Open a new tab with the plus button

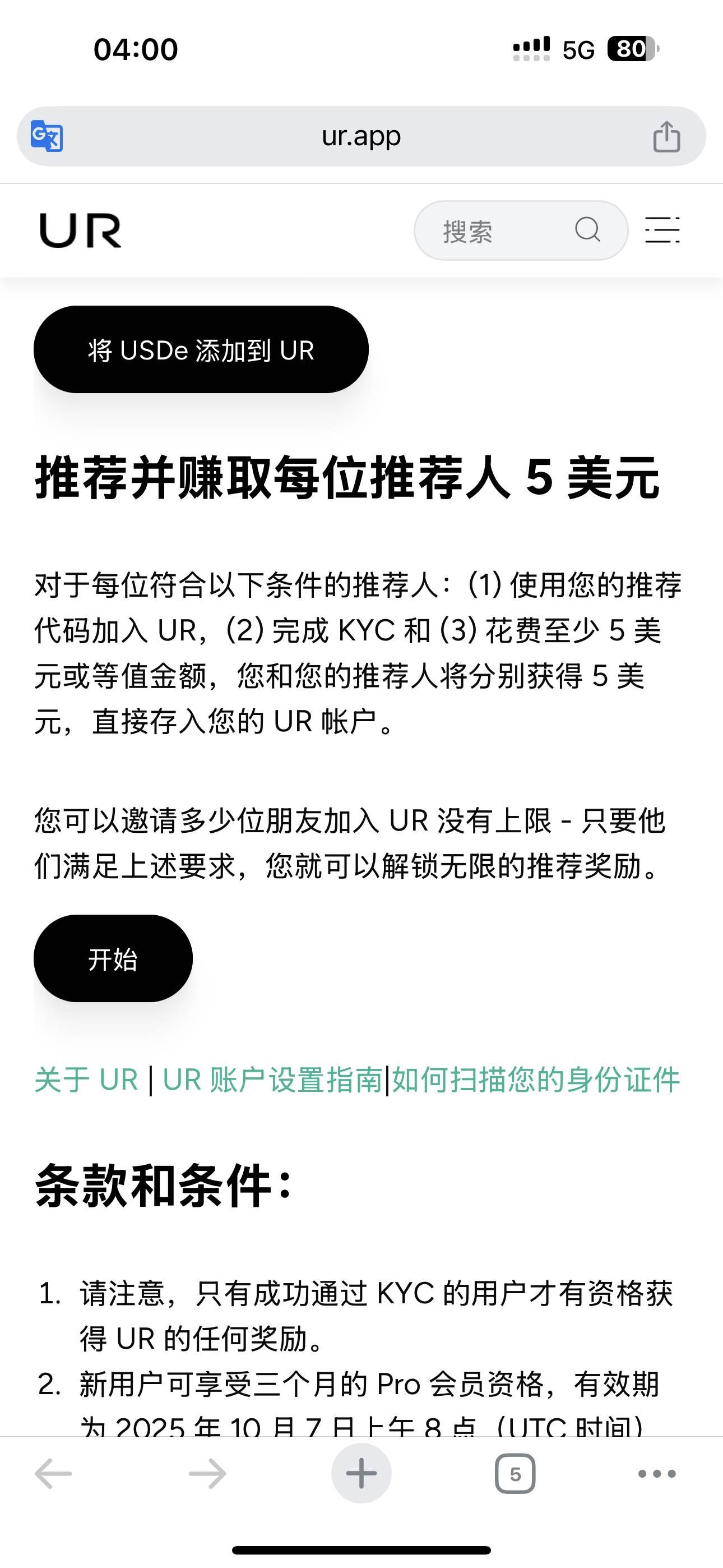(x=361, y=1474)
